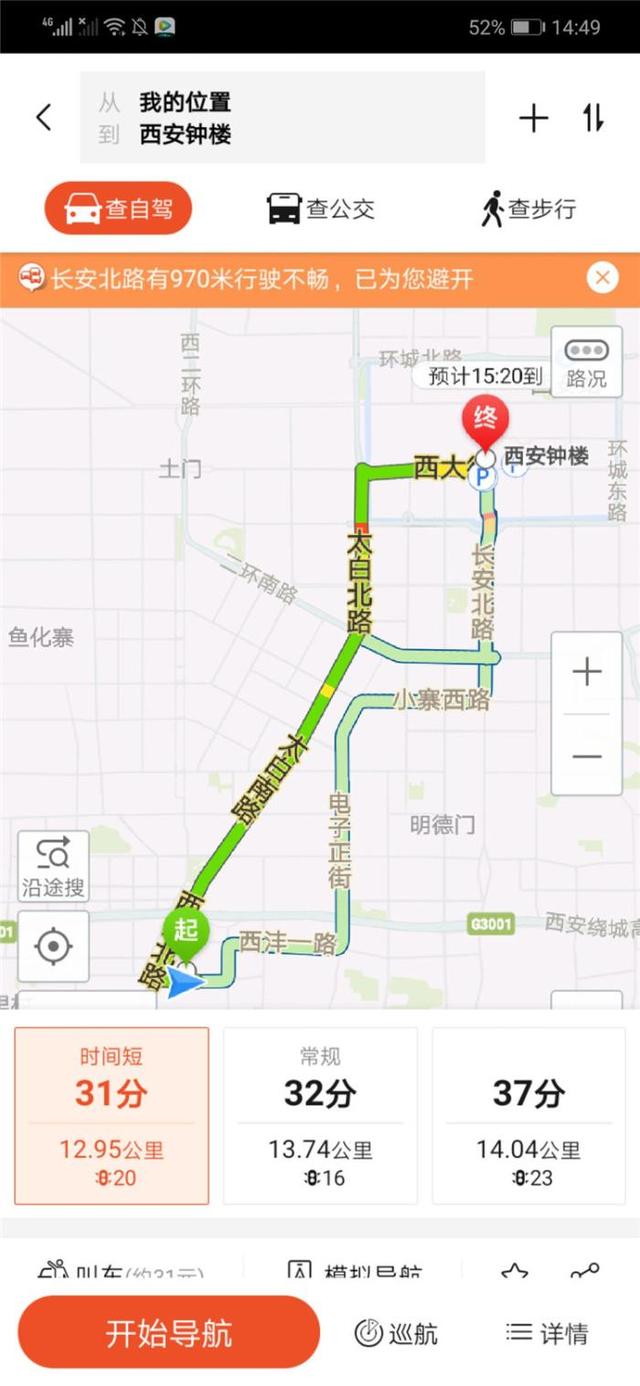The height and width of the screenshot is (1386, 640).
Task: Dismiss the 长安北路 congestion banner
Action: pyautogui.click(x=602, y=278)
